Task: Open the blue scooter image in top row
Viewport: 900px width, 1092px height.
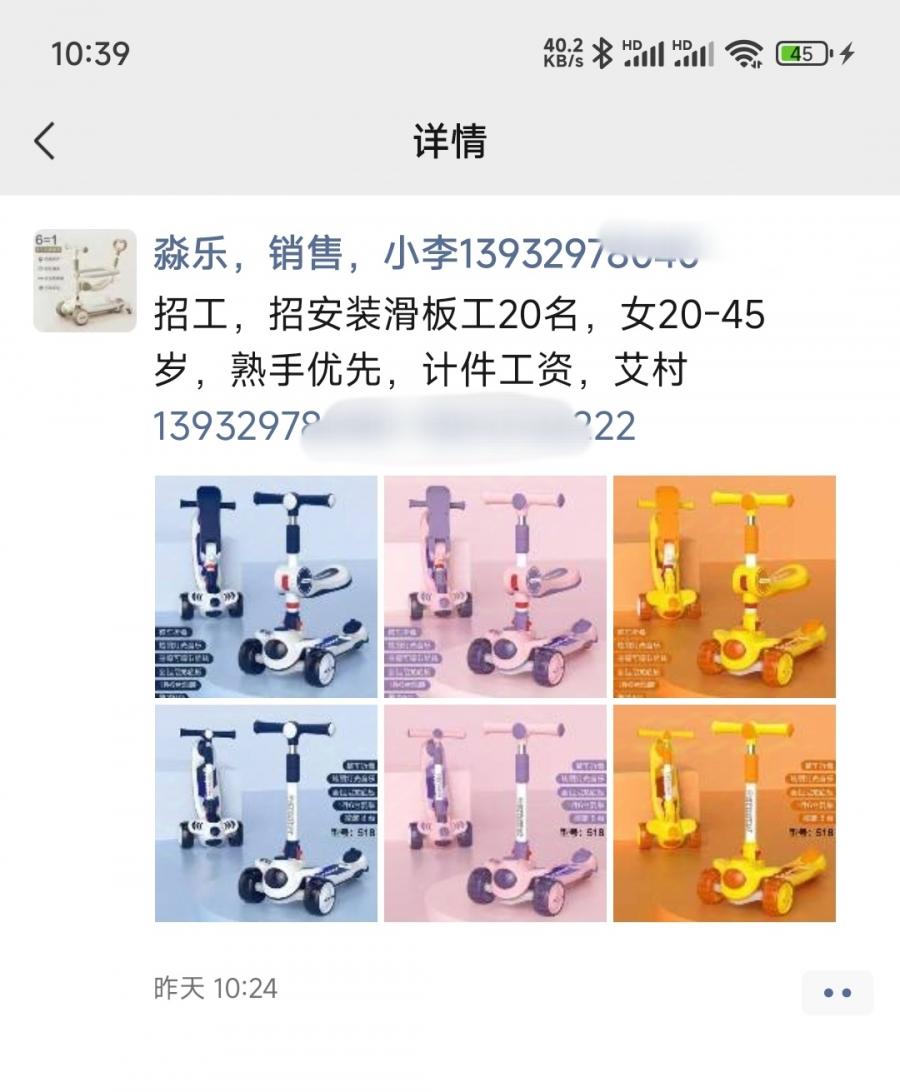Action: click(266, 586)
